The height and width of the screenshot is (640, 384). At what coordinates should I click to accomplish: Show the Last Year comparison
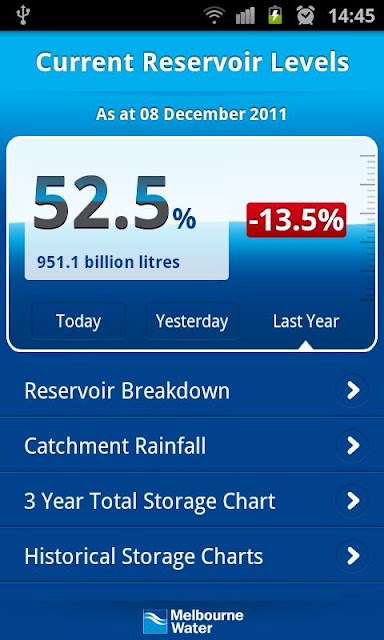tap(306, 321)
